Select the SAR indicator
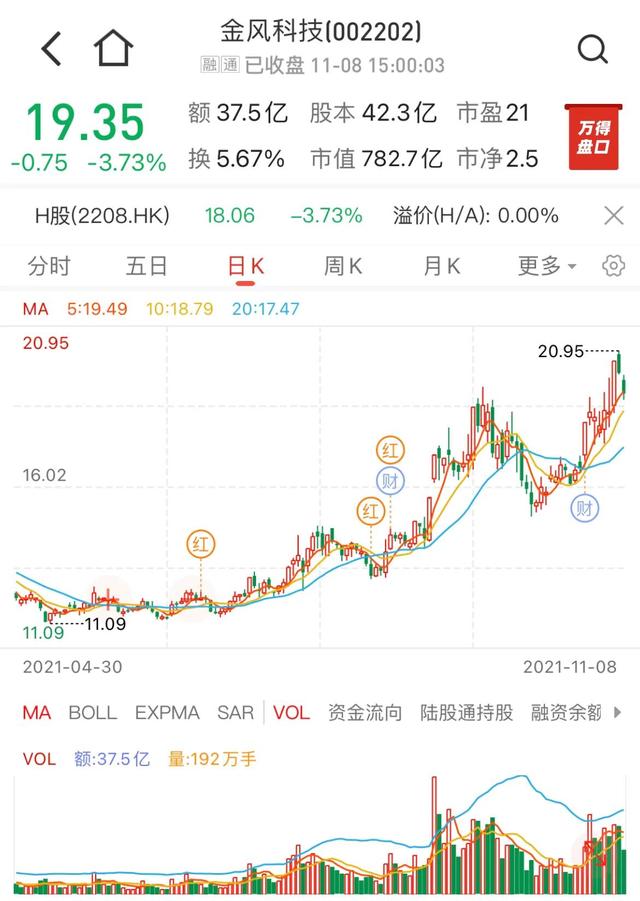 (x=235, y=713)
